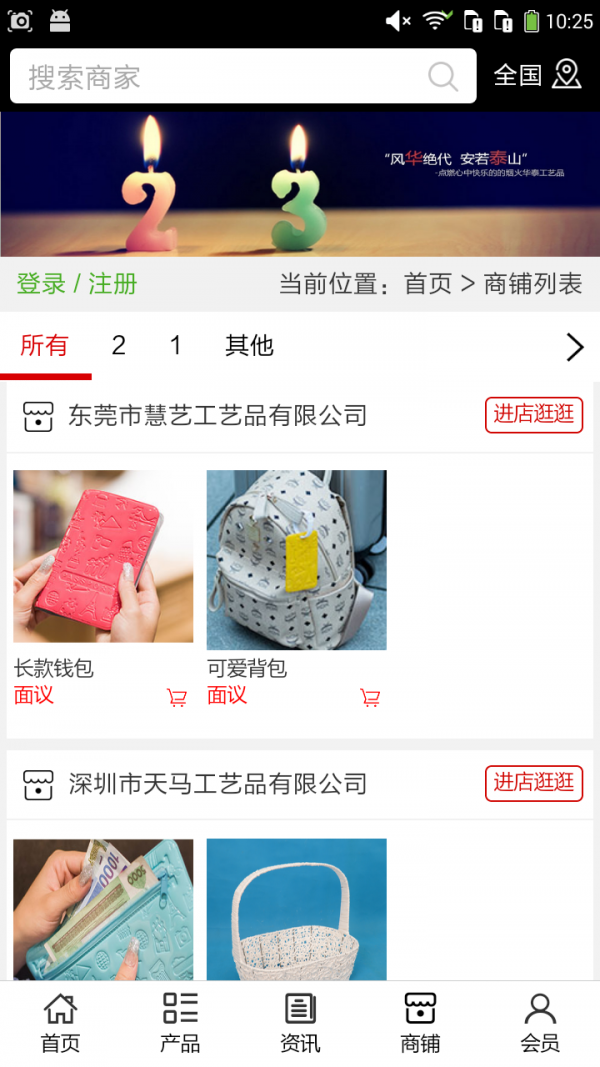Switch to the category tab labeled 2
This screenshot has height=1067, width=600.
118,346
